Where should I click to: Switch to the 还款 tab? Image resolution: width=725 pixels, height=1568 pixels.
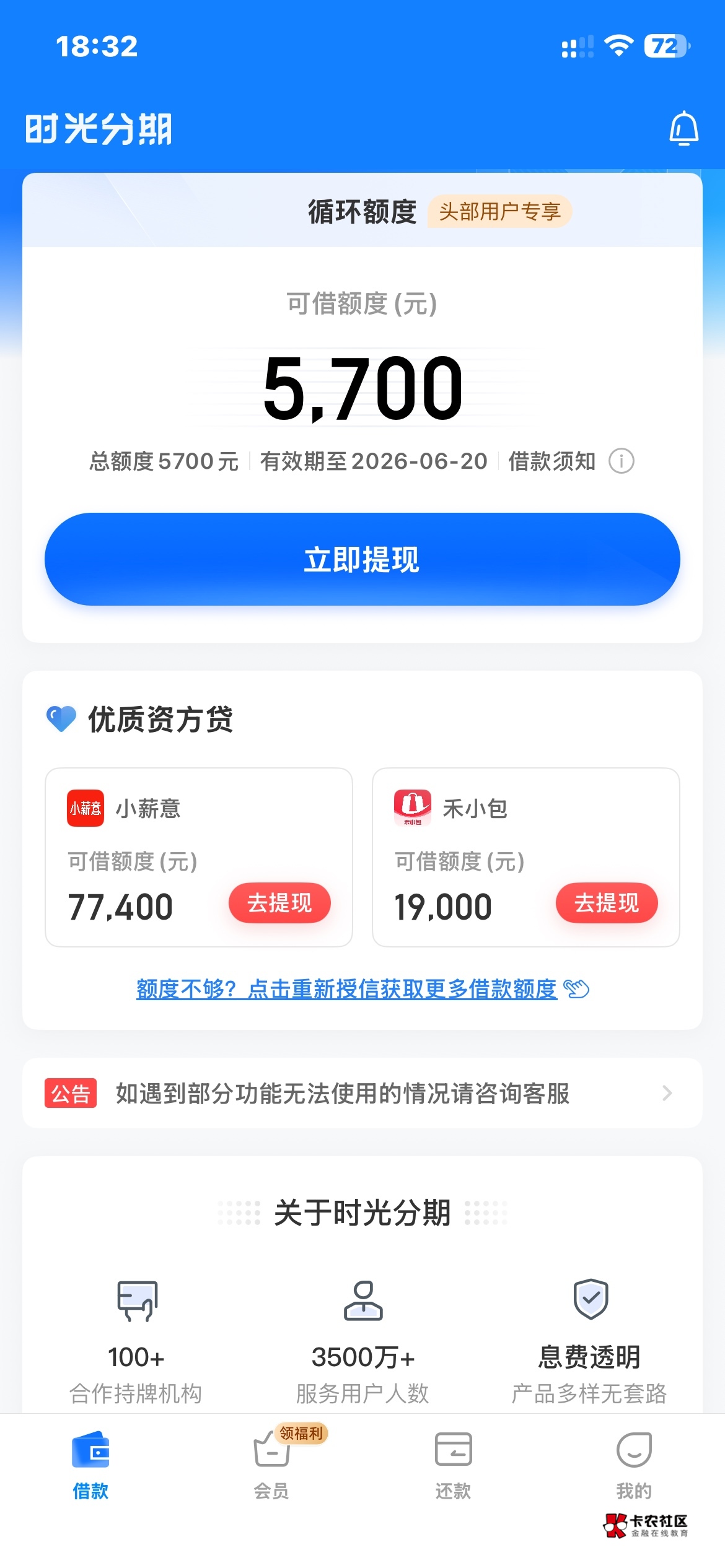[453, 1465]
